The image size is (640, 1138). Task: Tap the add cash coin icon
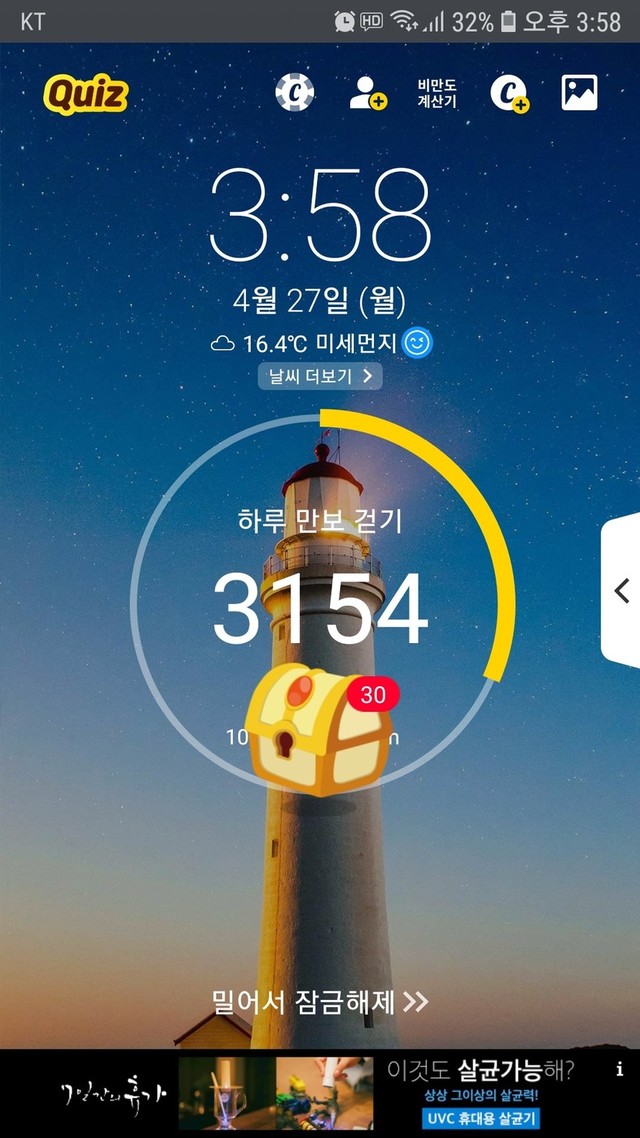pos(509,93)
